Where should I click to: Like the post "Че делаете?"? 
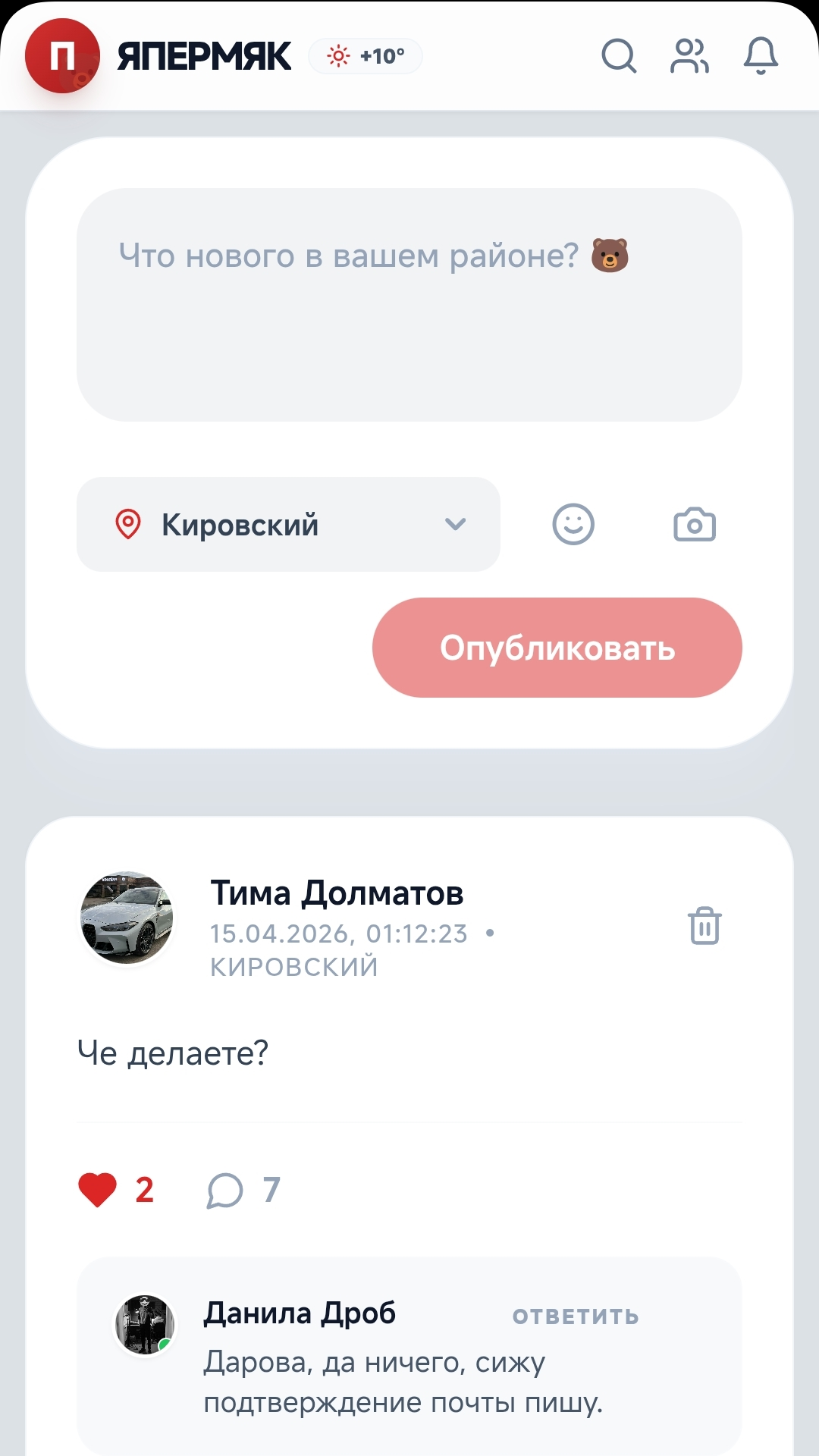pyautogui.click(x=98, y=1190)
